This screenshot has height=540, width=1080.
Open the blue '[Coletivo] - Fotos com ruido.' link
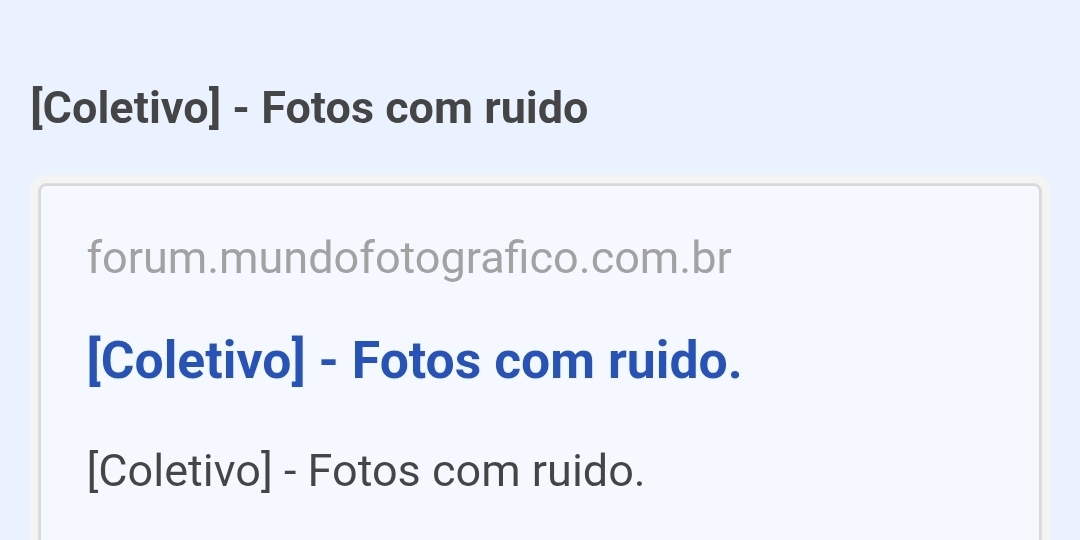[x=414, y=361]
